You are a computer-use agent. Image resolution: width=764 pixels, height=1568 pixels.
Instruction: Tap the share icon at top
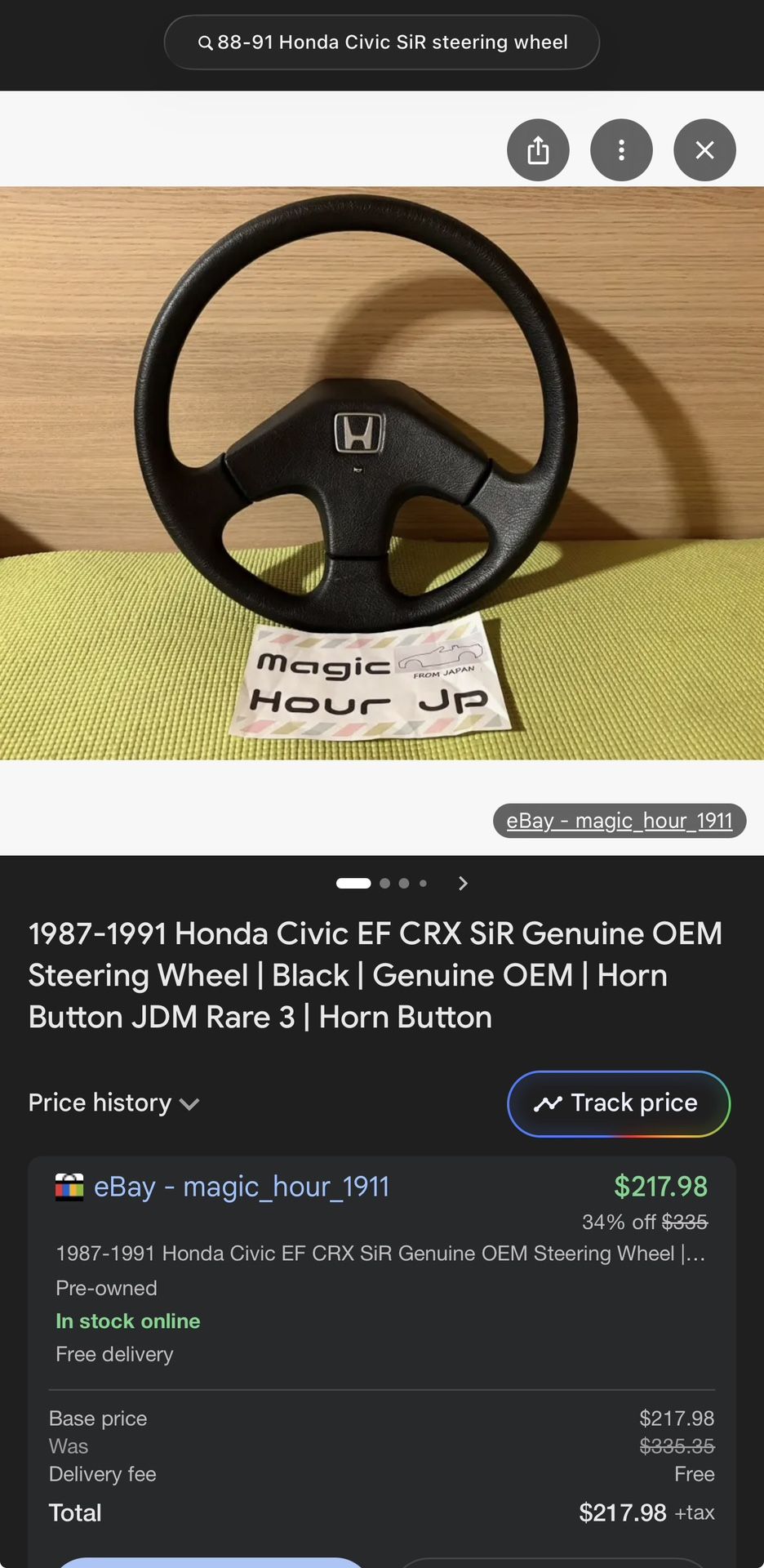pos(538,150)
